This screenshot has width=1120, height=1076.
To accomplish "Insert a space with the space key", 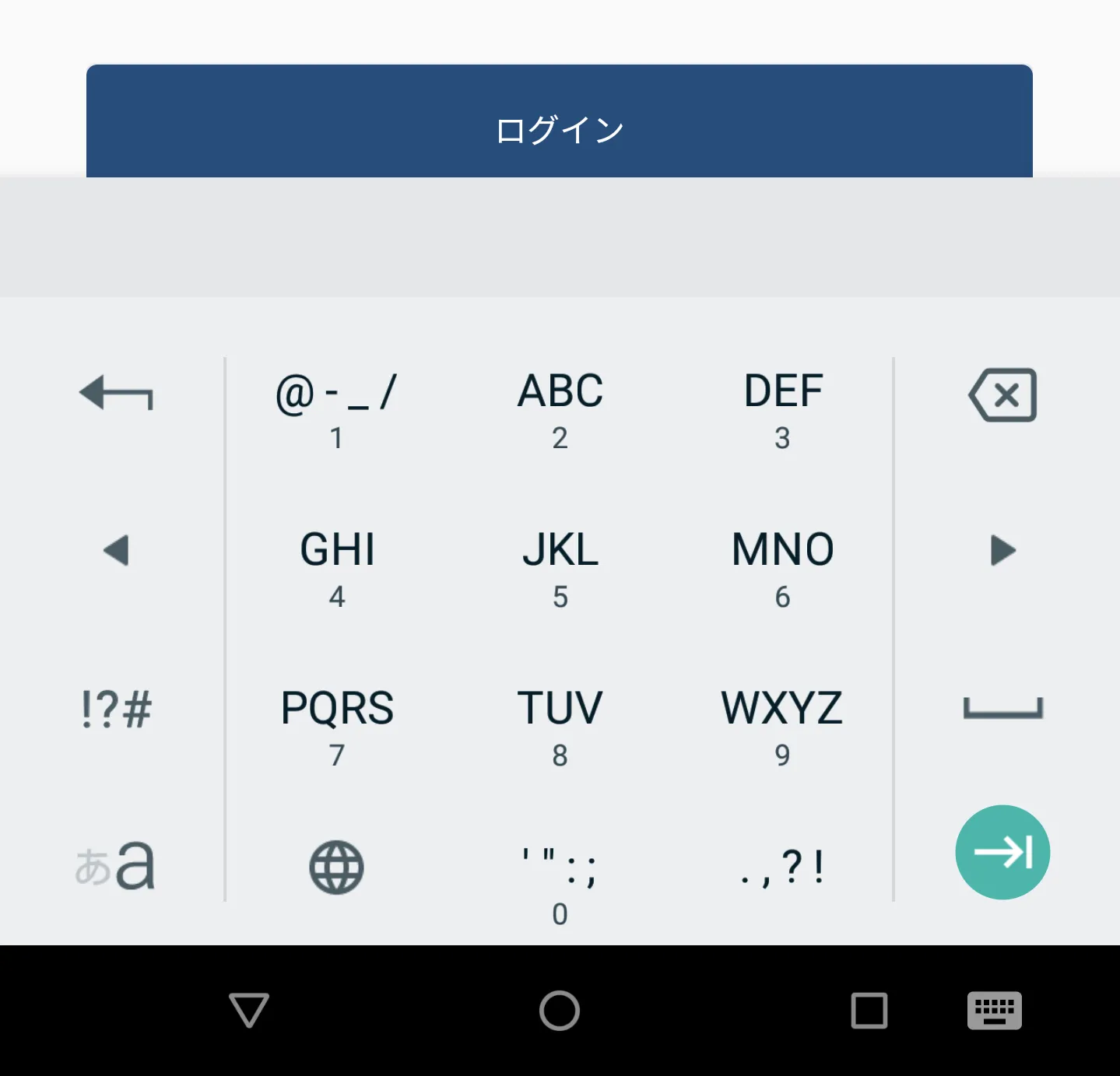I will [x=1002, y=709].
